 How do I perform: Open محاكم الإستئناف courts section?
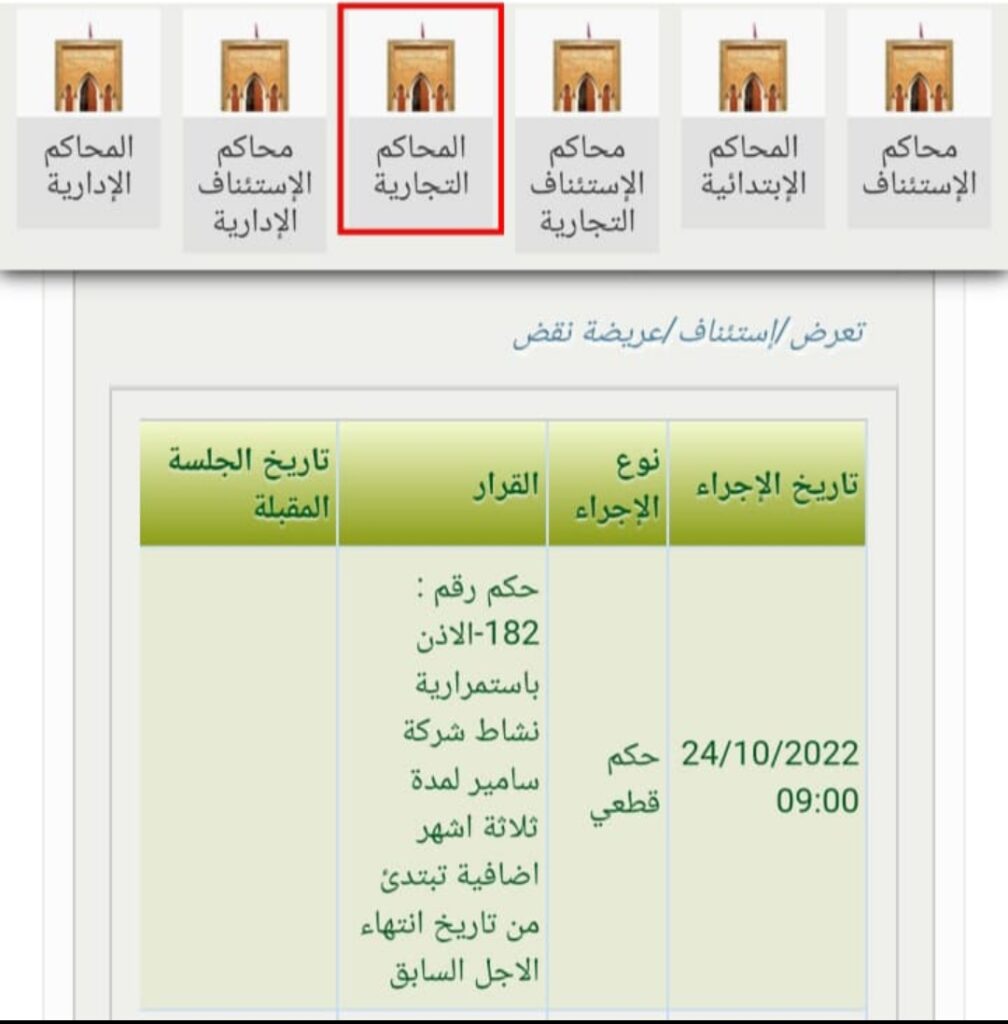pyautogui.click(x=919, y=120)
